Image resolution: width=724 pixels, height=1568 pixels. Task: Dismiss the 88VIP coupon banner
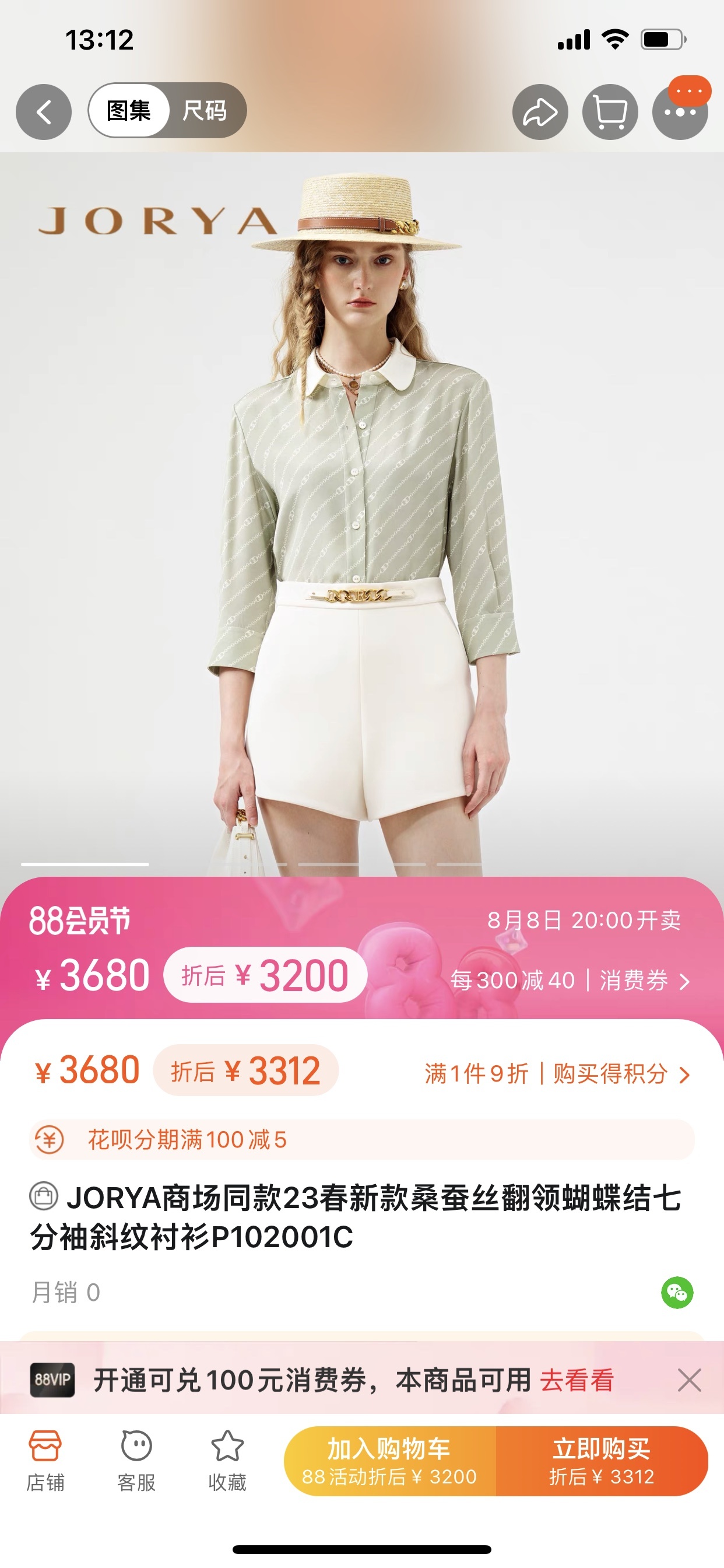pyautogui.click(x=688, y=1380)
